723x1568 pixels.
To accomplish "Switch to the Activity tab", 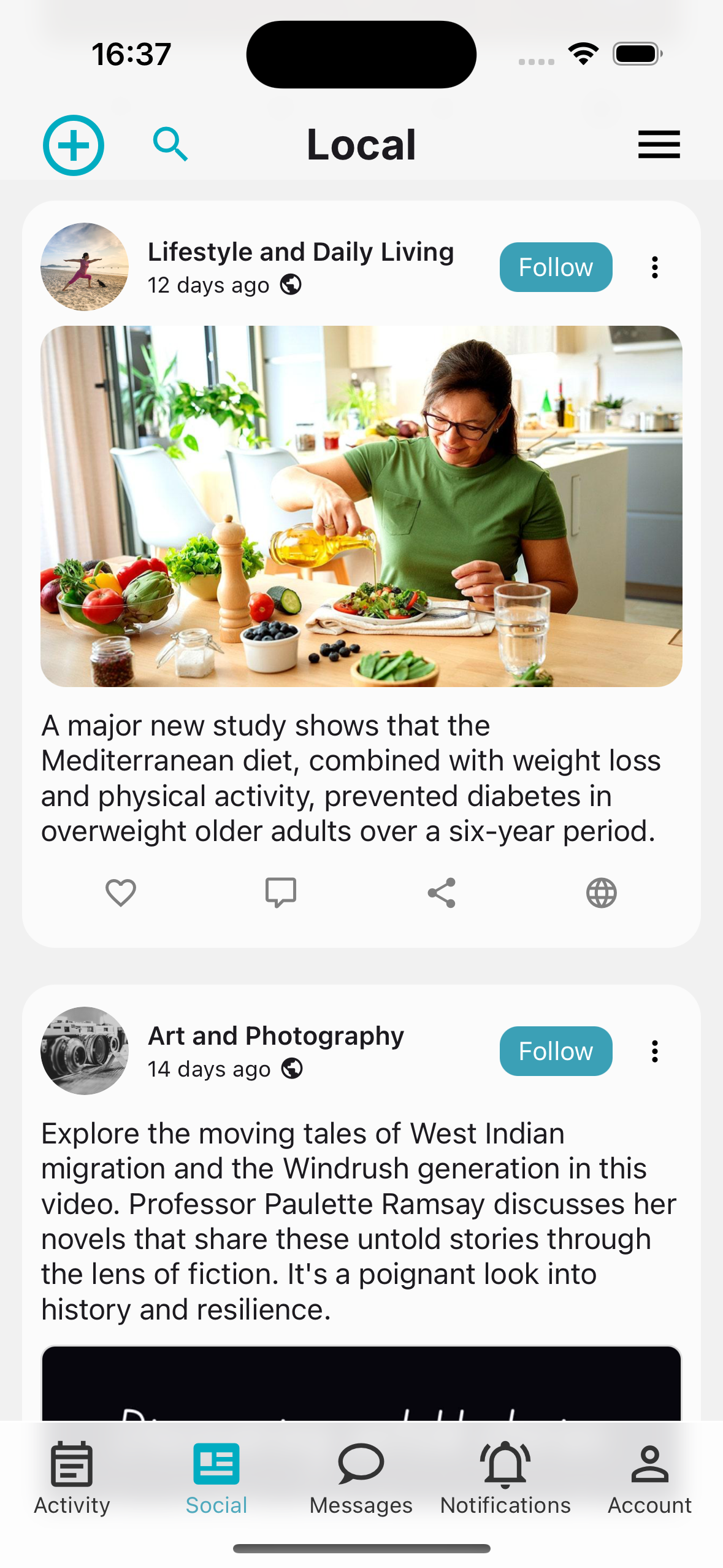I will (72, 1478).
